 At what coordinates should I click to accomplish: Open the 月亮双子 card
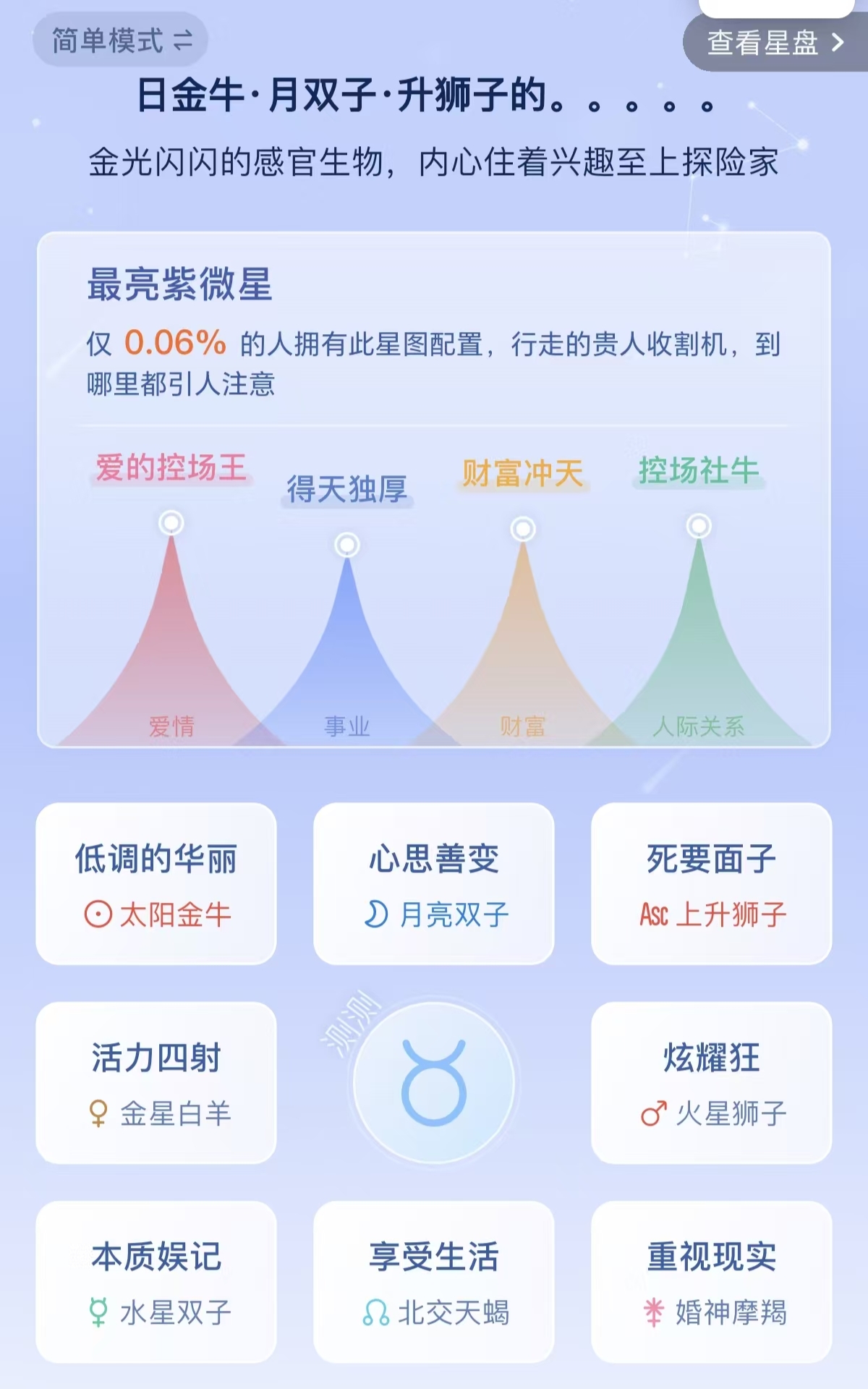click(434, 884)
